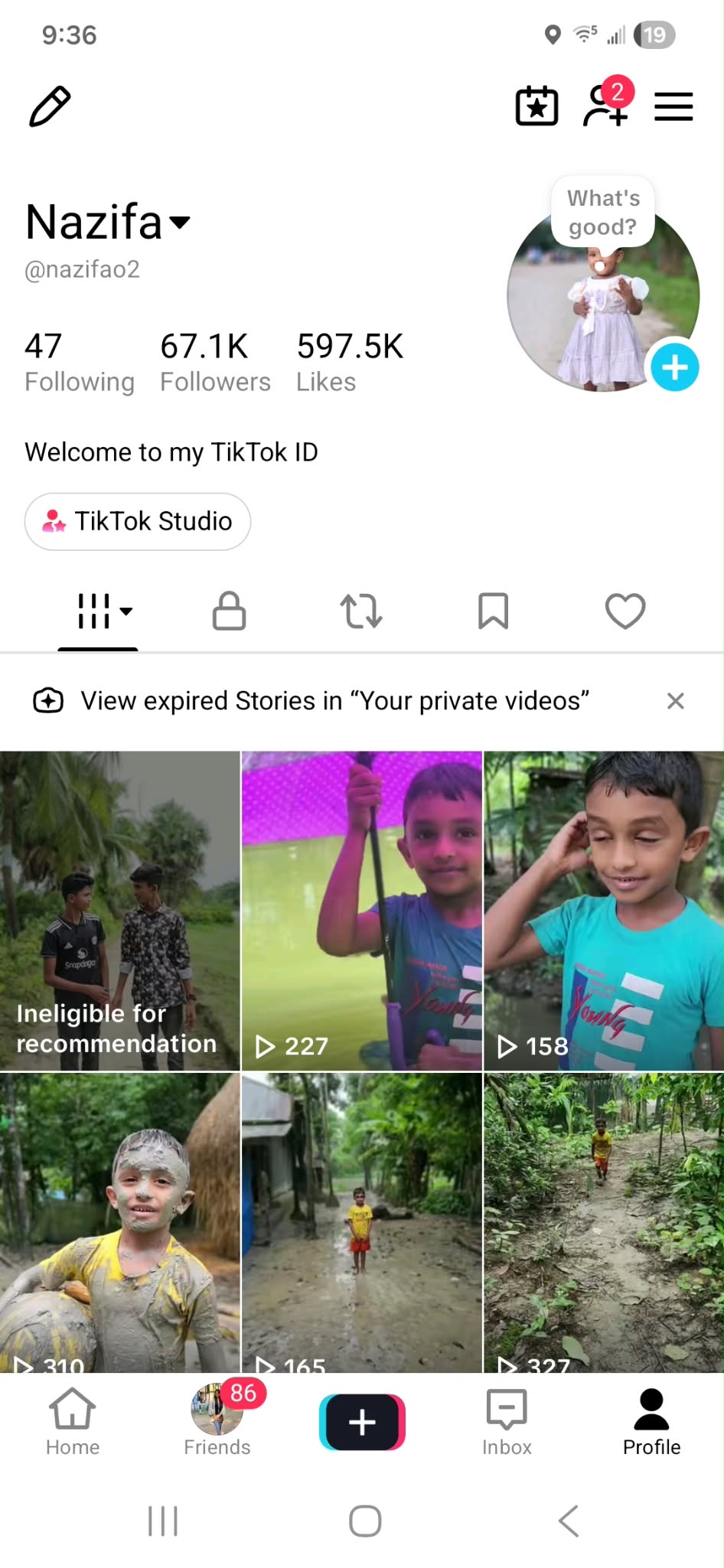
Task: Open the hamburger menu
Action: 673,106
